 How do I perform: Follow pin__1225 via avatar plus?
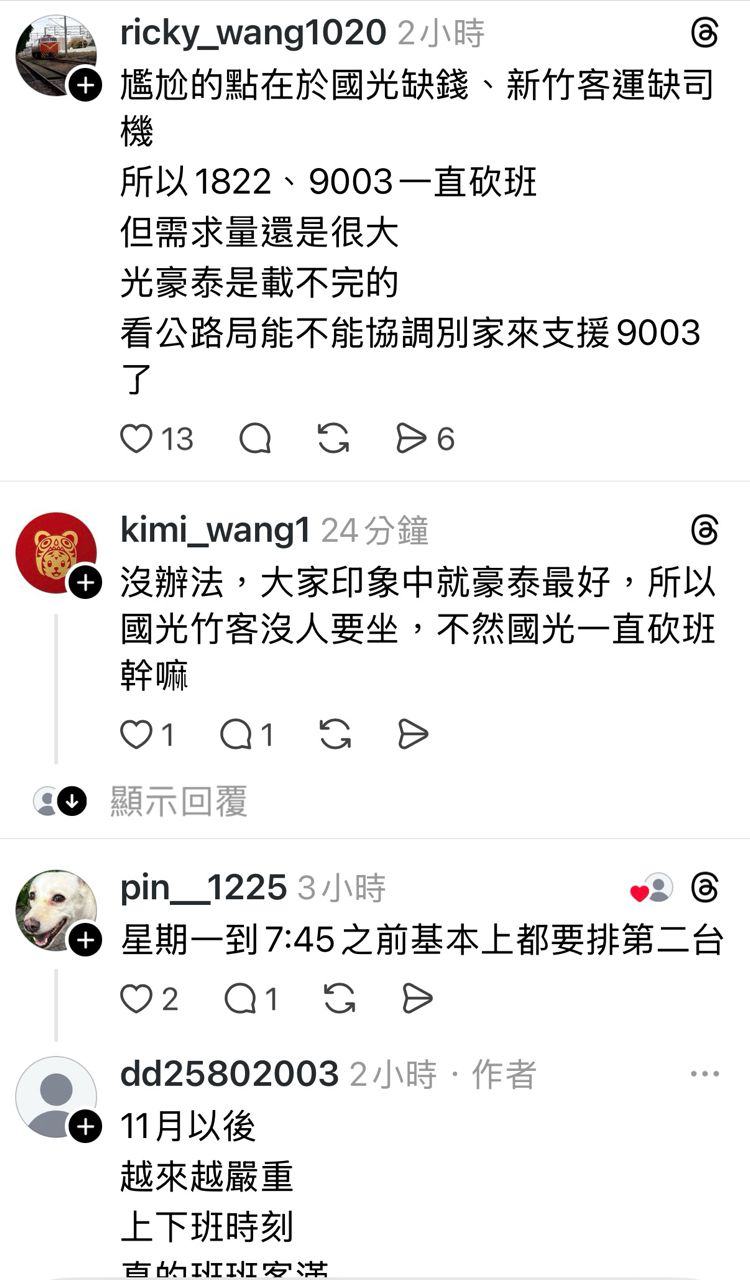[86, 941]
